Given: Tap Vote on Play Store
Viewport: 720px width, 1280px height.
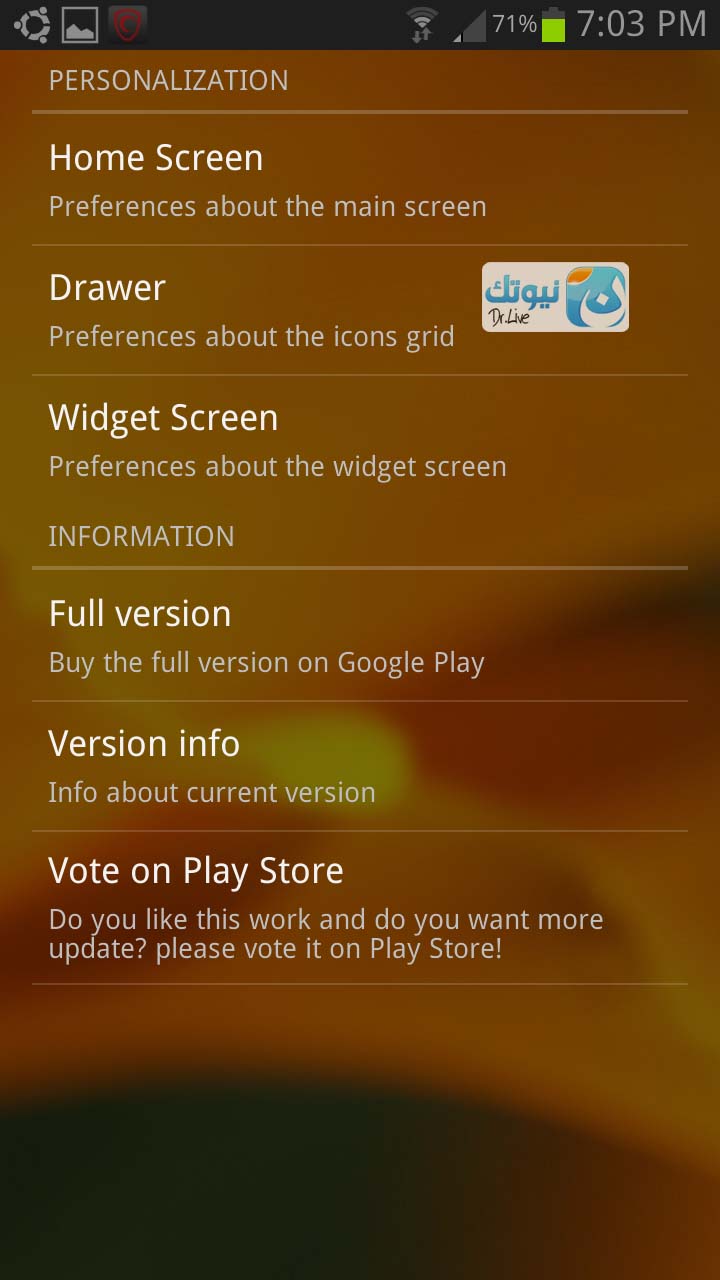Looking at the screenshot, I should point(360,907).
